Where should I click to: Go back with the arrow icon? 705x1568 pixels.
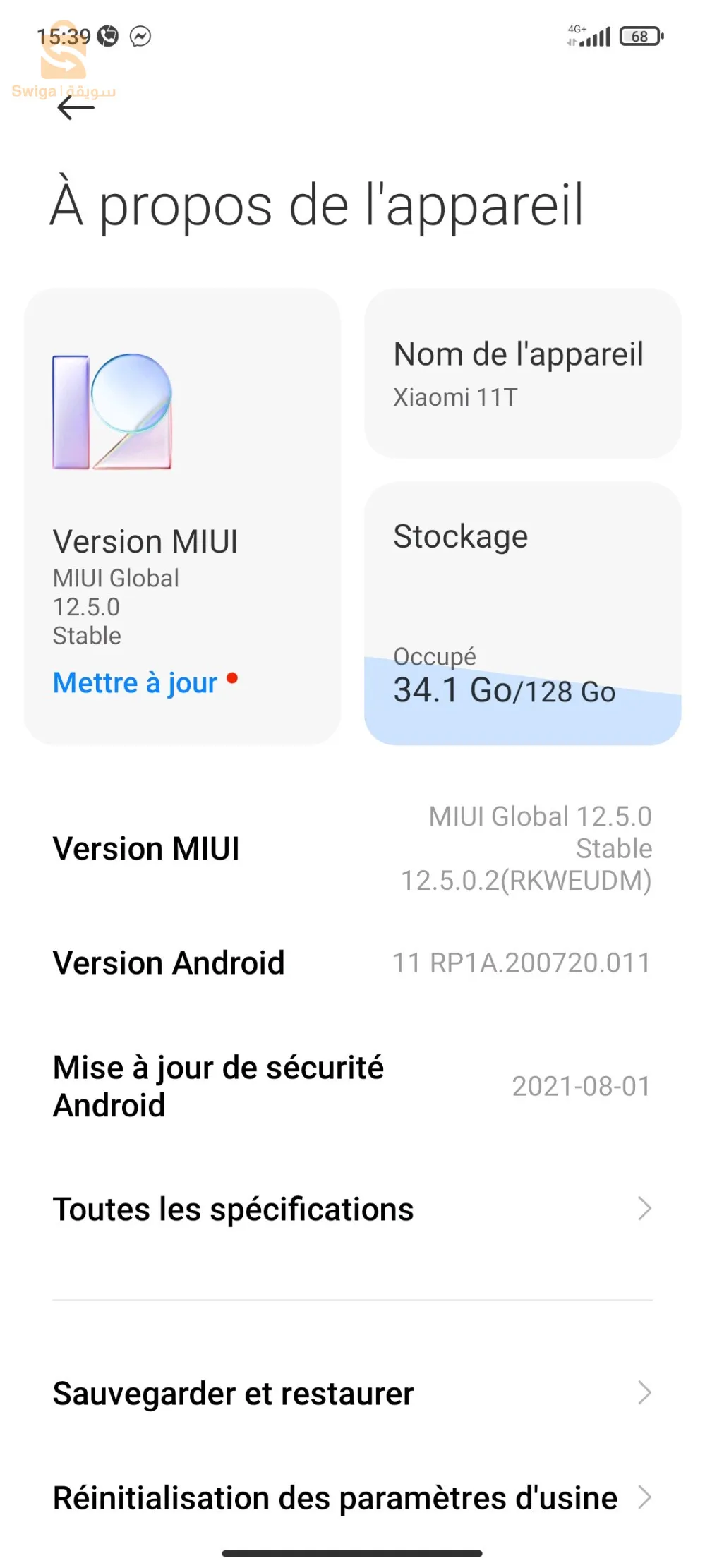click(76, 107)
